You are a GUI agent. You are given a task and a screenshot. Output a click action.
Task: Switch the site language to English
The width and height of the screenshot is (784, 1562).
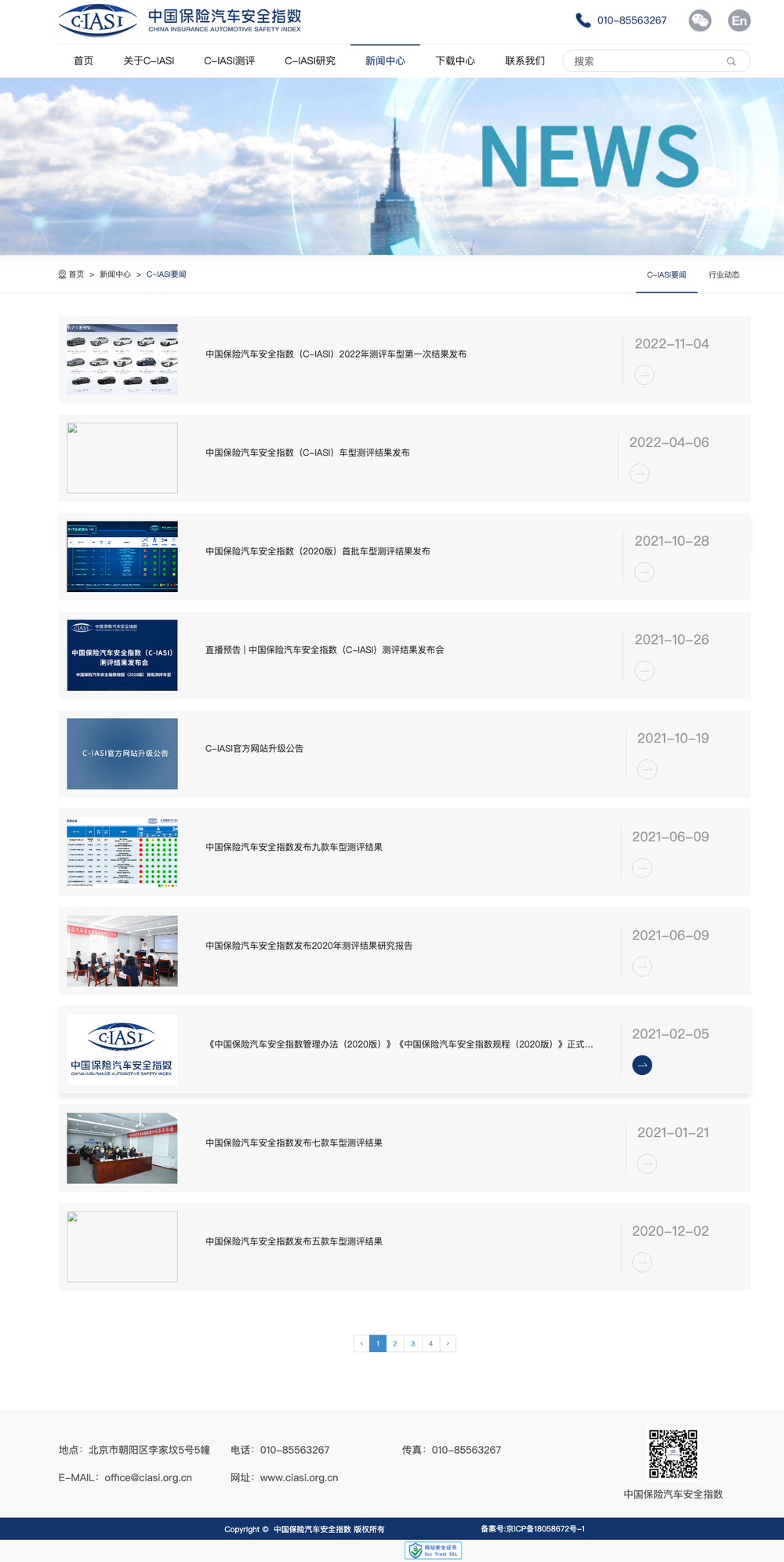tap(739, 20)
